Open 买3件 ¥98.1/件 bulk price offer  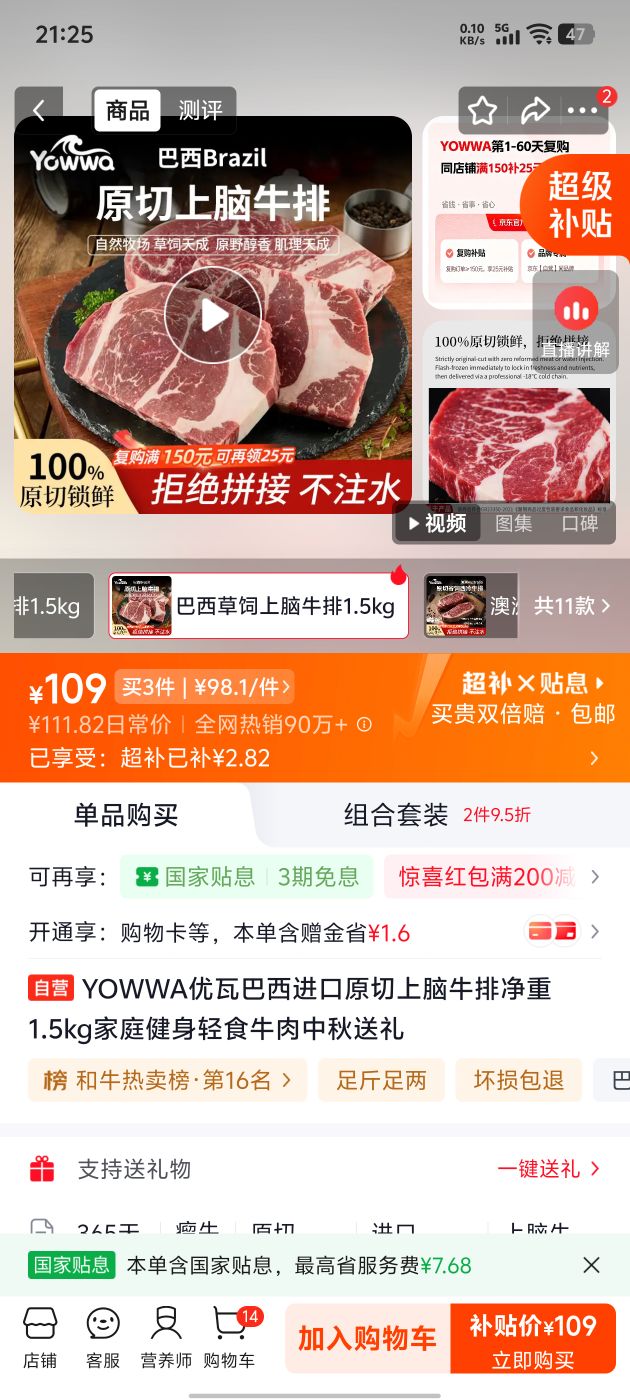[x=205, y=687]
